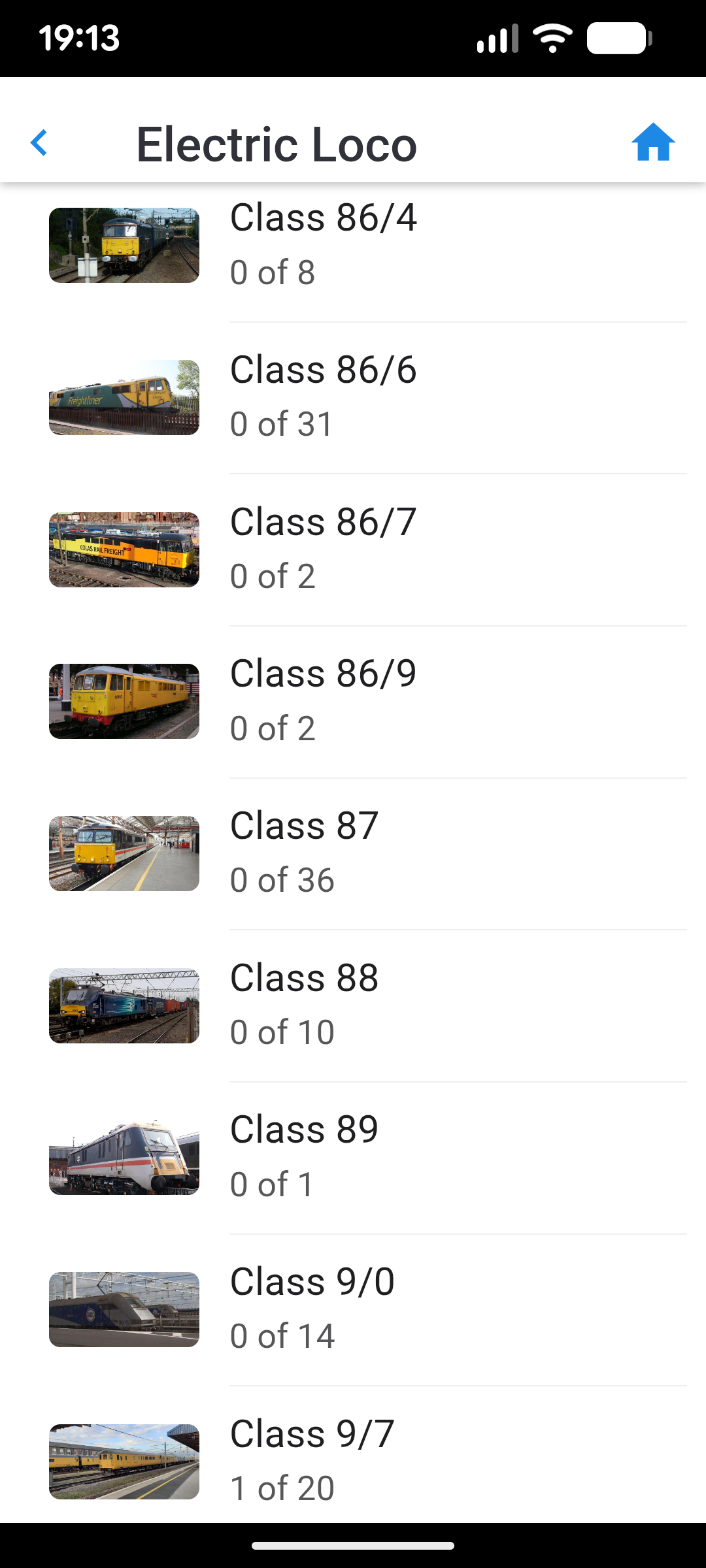Tap the Class 86/4 locomotive thumbnail
The image size is (706, 1568).
(124, 247)
